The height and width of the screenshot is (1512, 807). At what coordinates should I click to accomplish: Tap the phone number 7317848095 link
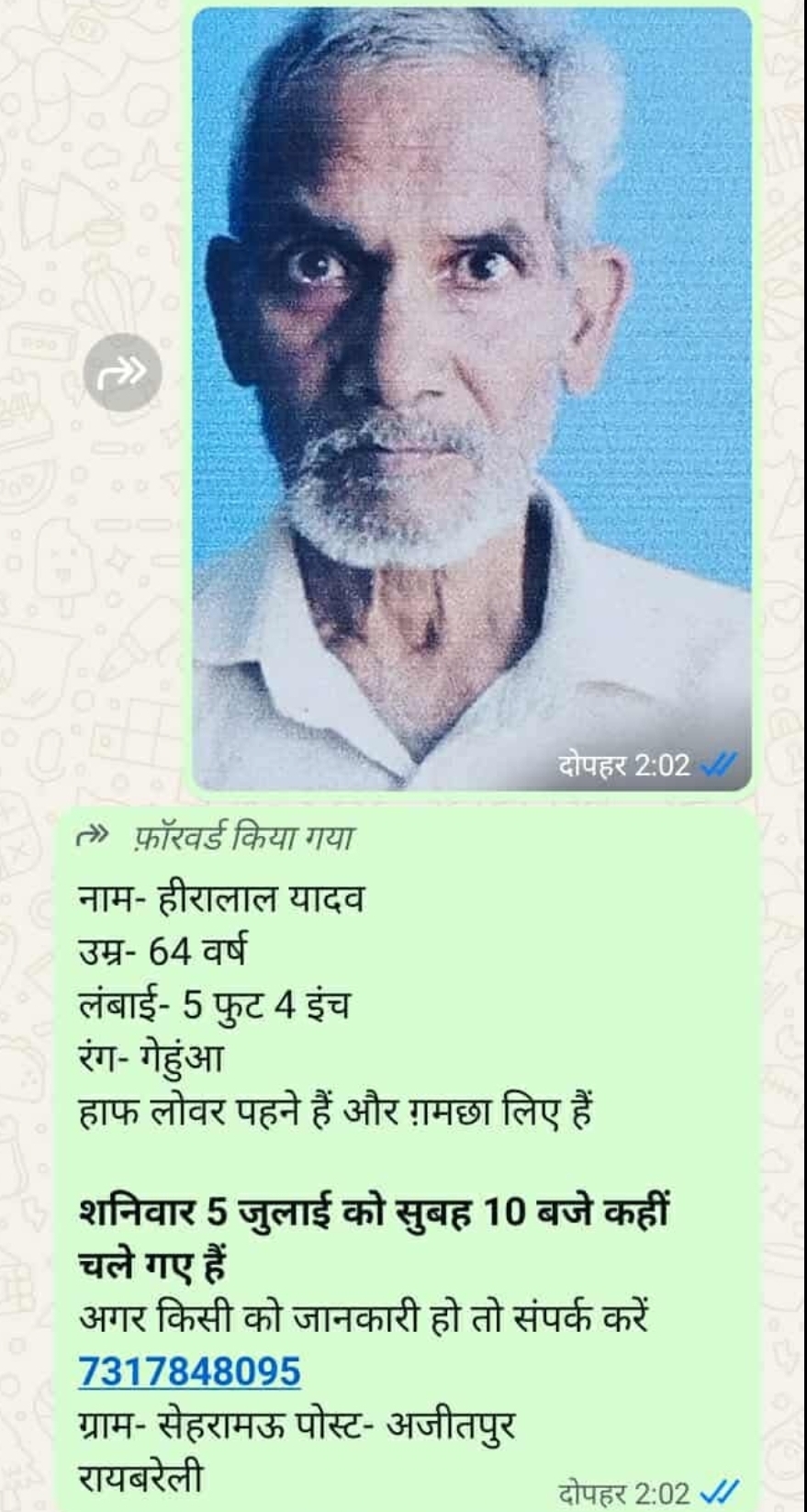pyautogui.click(x=190, y=1371)
